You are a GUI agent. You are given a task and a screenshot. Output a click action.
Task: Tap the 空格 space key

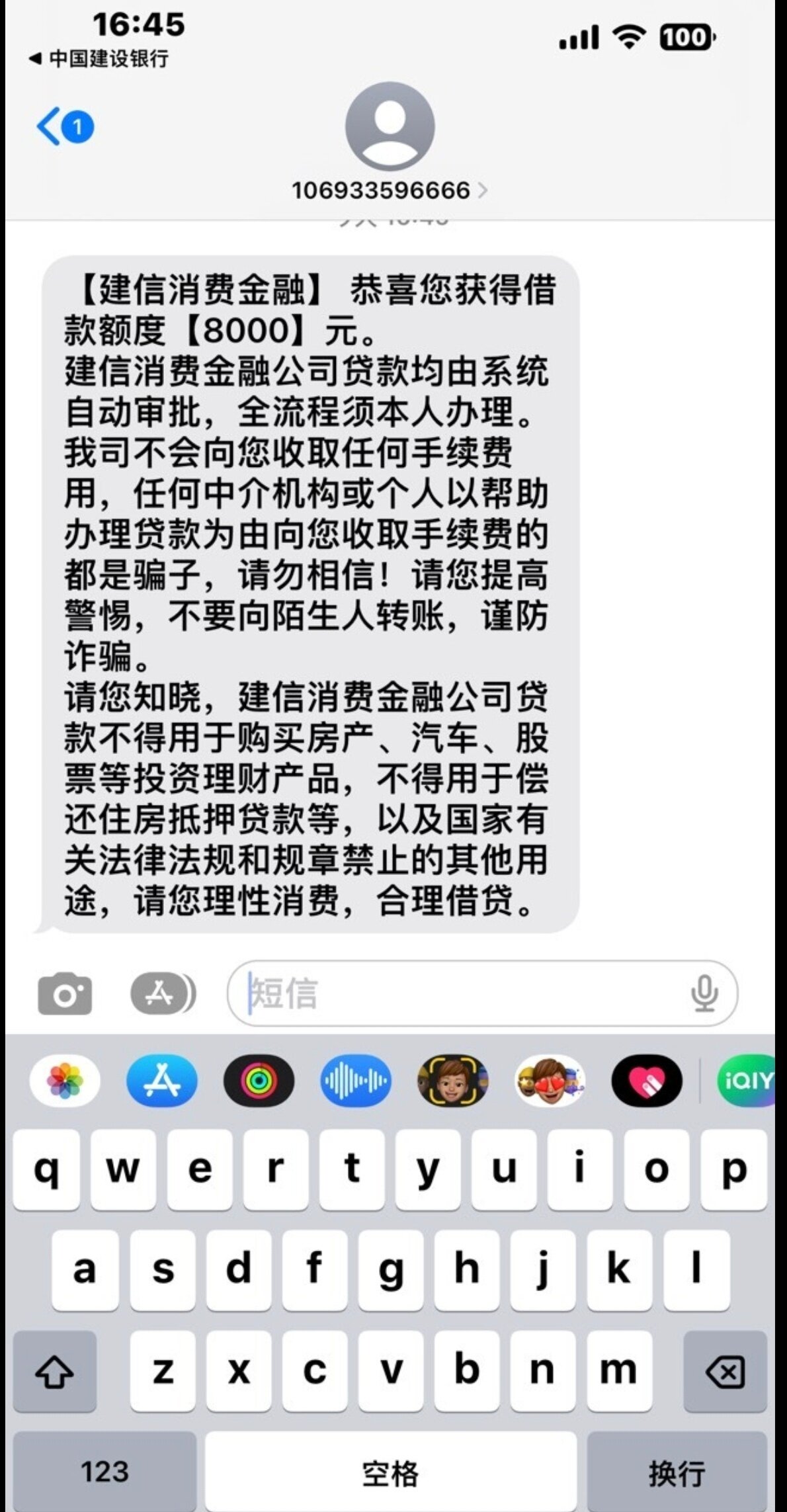pyautogui.click(x=390, y=1472)
